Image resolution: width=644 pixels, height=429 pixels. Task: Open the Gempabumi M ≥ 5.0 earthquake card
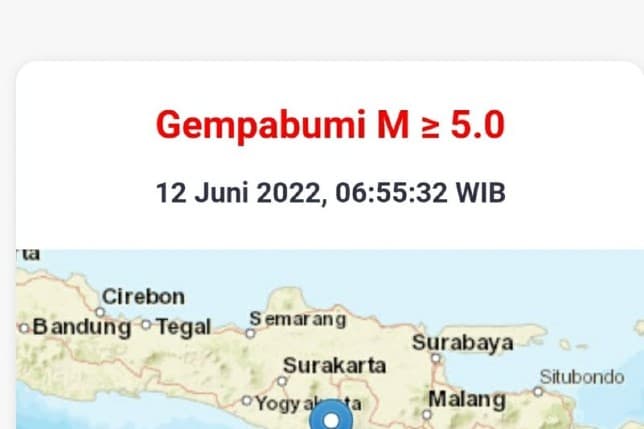(x=330, y=126)
